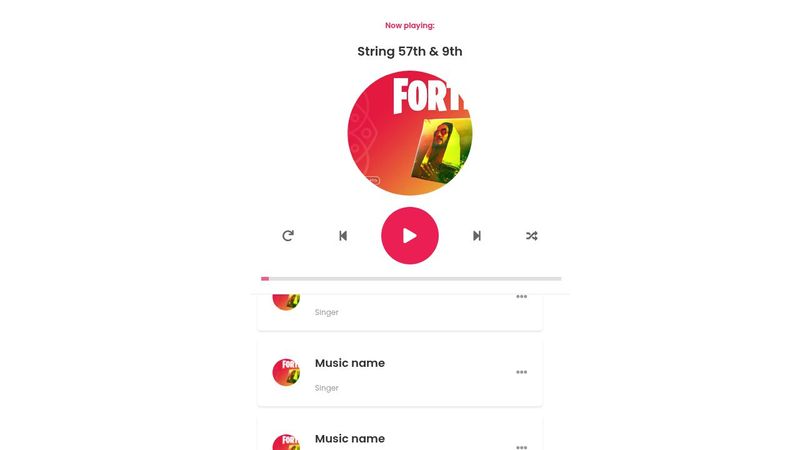Viewport: 800px width, 450px height.
Task: Skip to the next track
Action: 477,236
